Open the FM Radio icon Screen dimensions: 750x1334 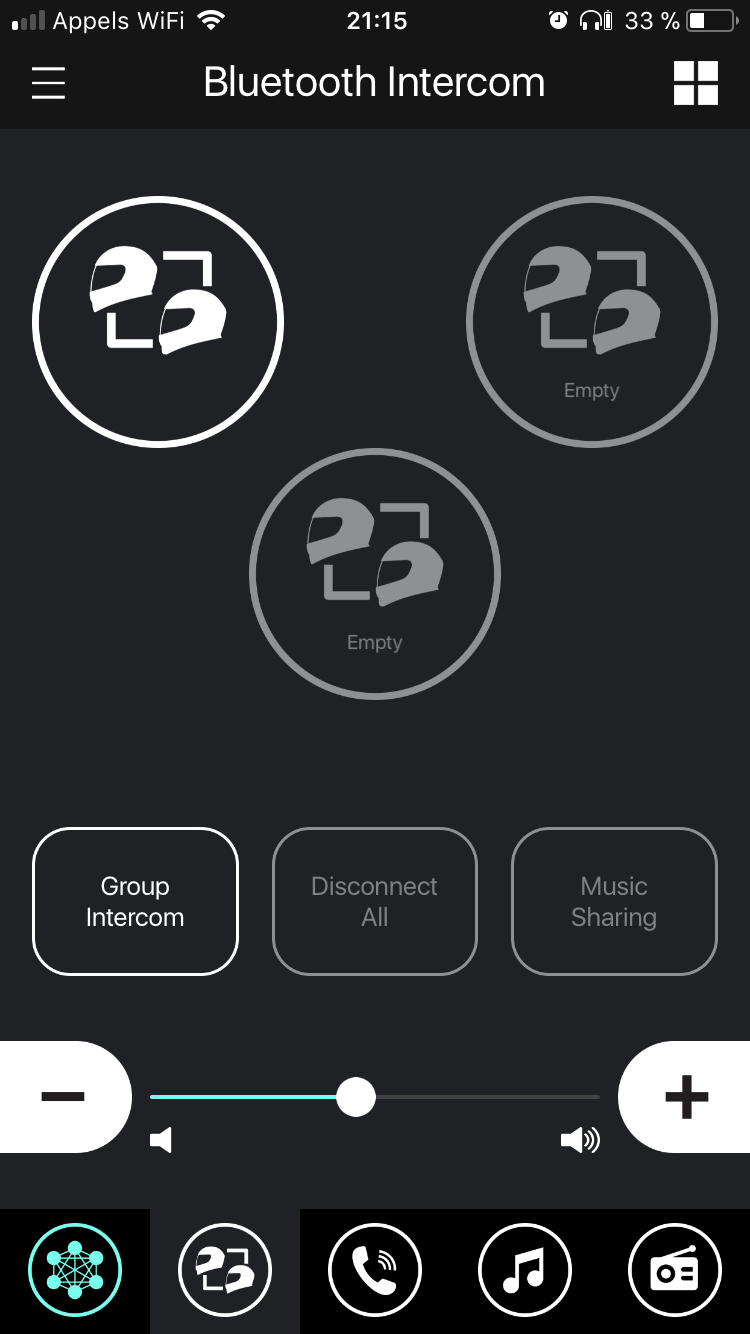point(675,1268)
